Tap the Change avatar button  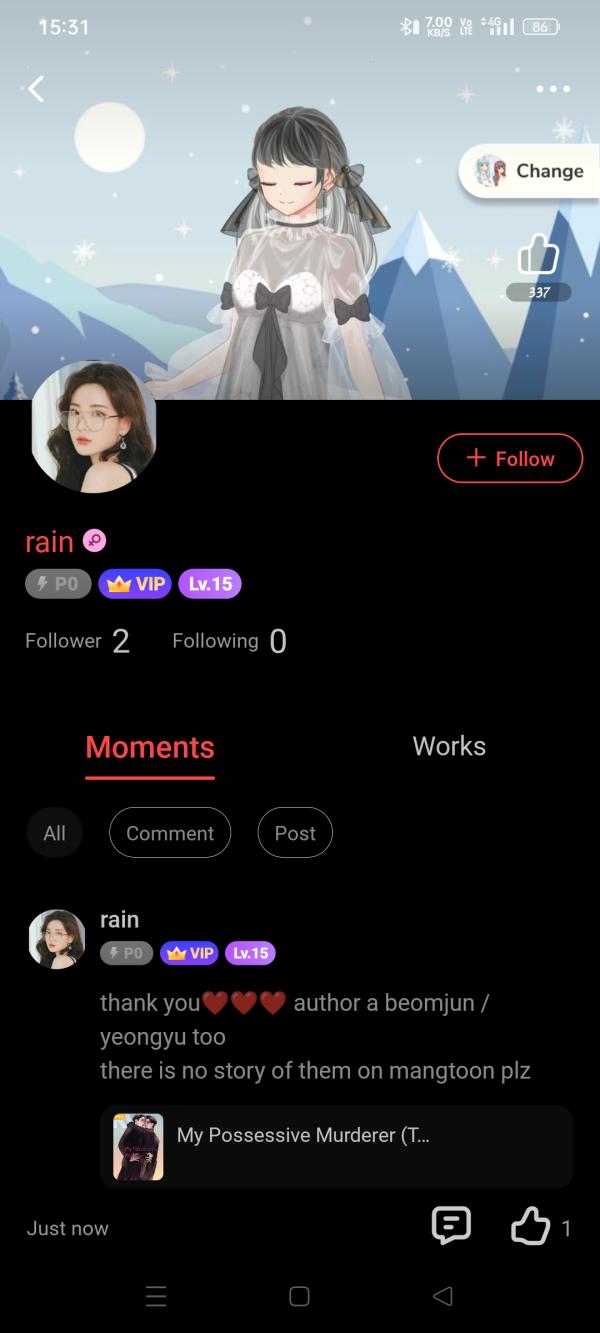coord(528,171)
